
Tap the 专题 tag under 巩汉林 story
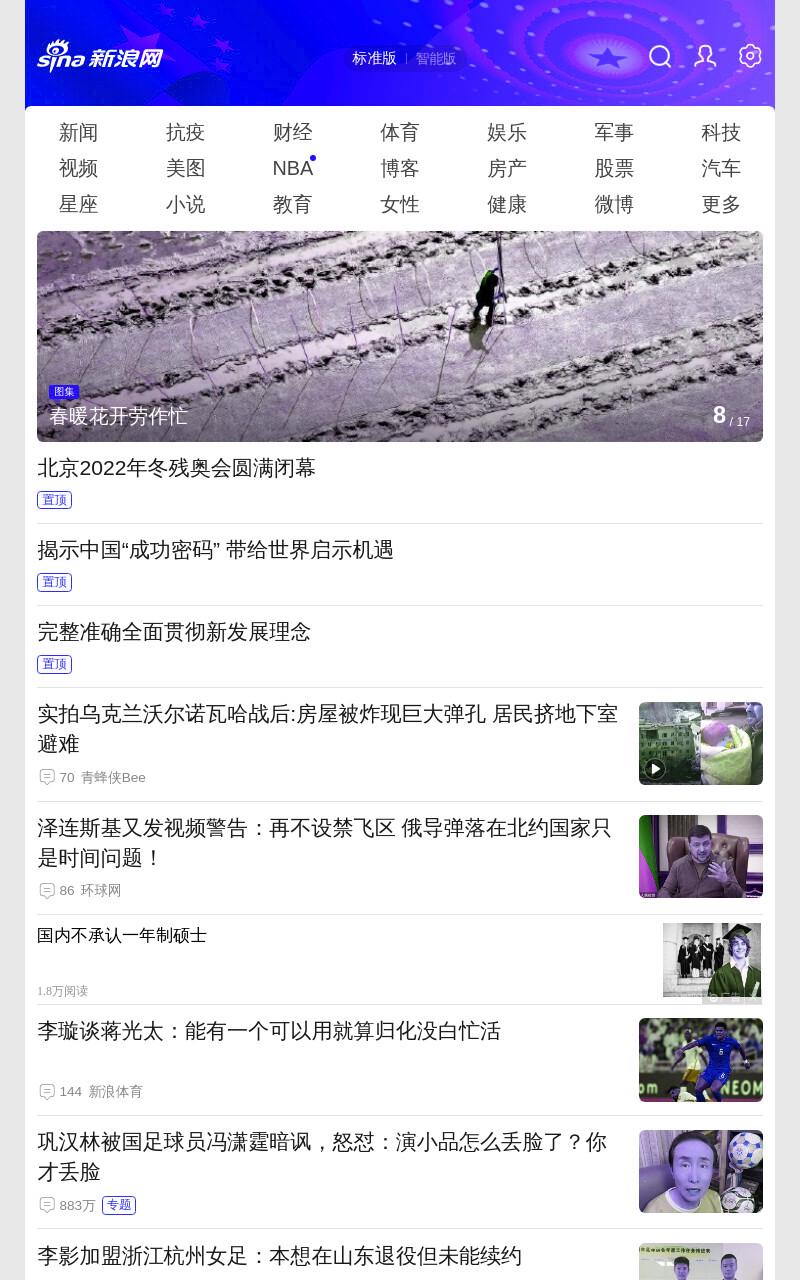(119, 1205)
